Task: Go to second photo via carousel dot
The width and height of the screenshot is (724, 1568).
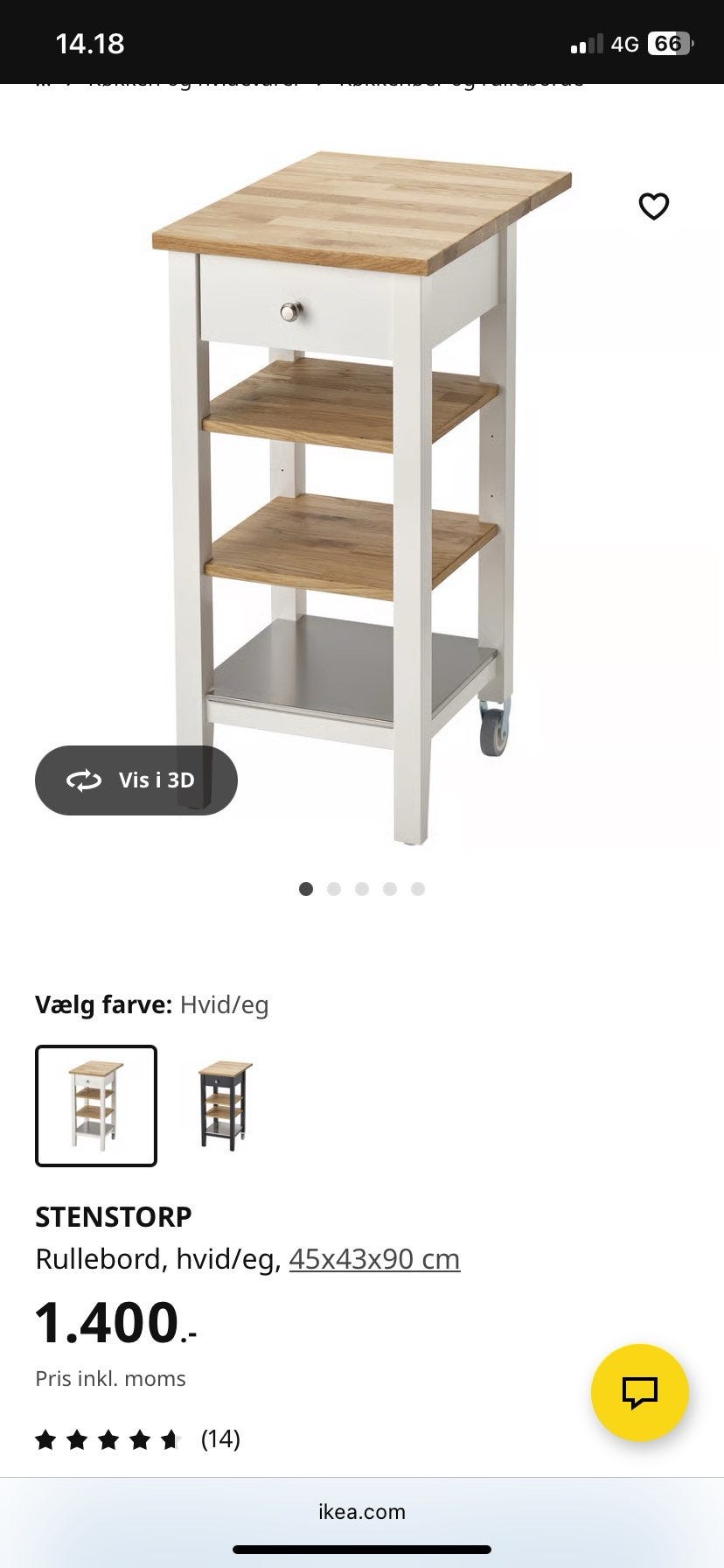Action: 334,888
